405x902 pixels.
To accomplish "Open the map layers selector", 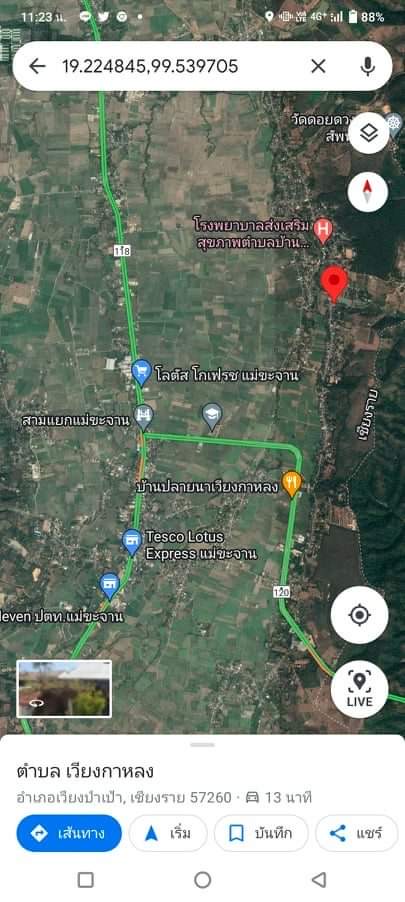I will pyautogui.click(x=368, y=133).
